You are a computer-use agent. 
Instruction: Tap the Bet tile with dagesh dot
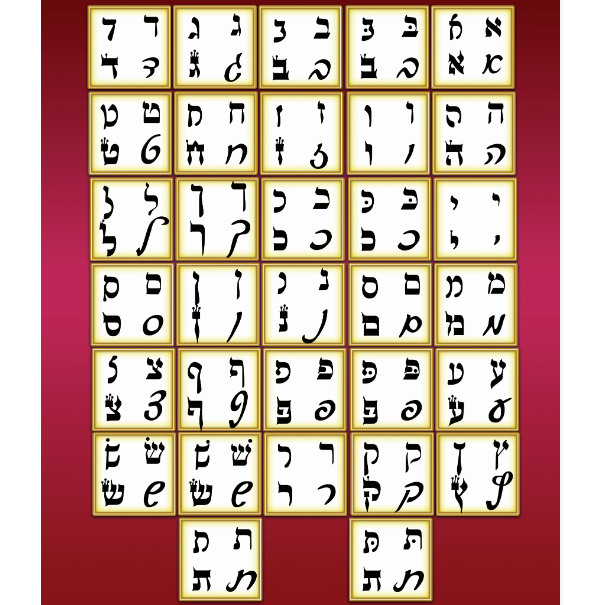click(x=388, y=47)
